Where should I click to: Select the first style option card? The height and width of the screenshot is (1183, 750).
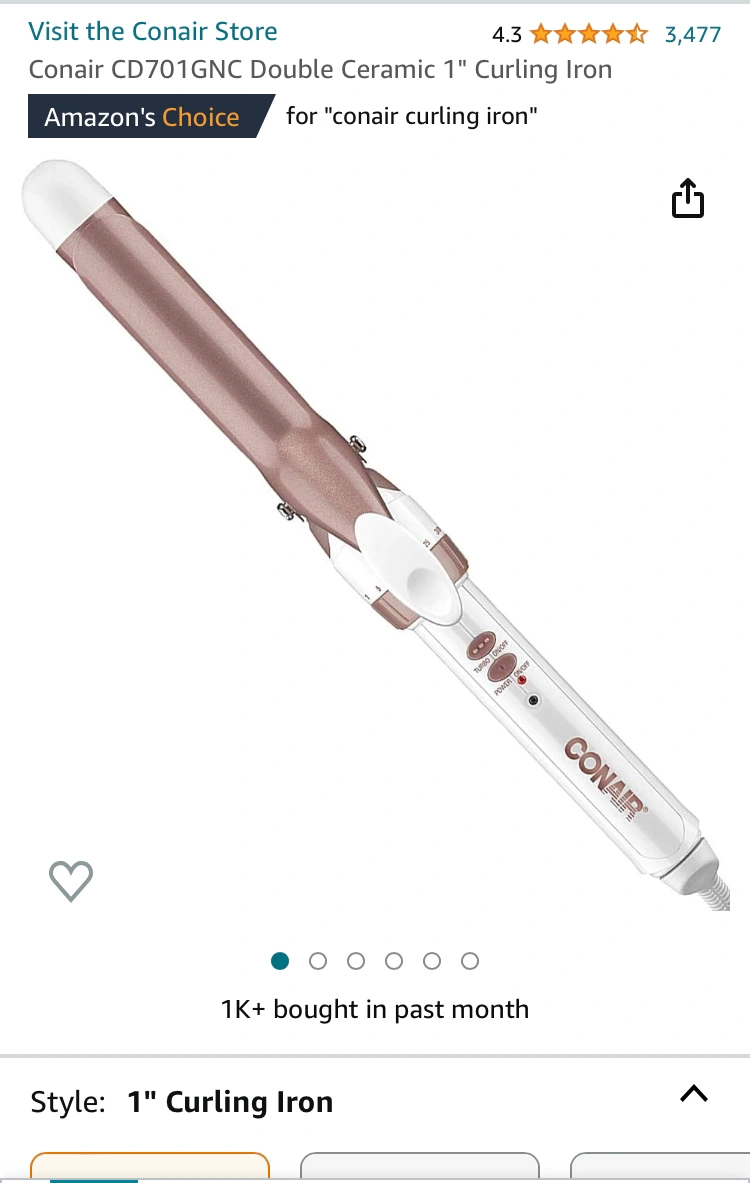(x=150, y=1168)
